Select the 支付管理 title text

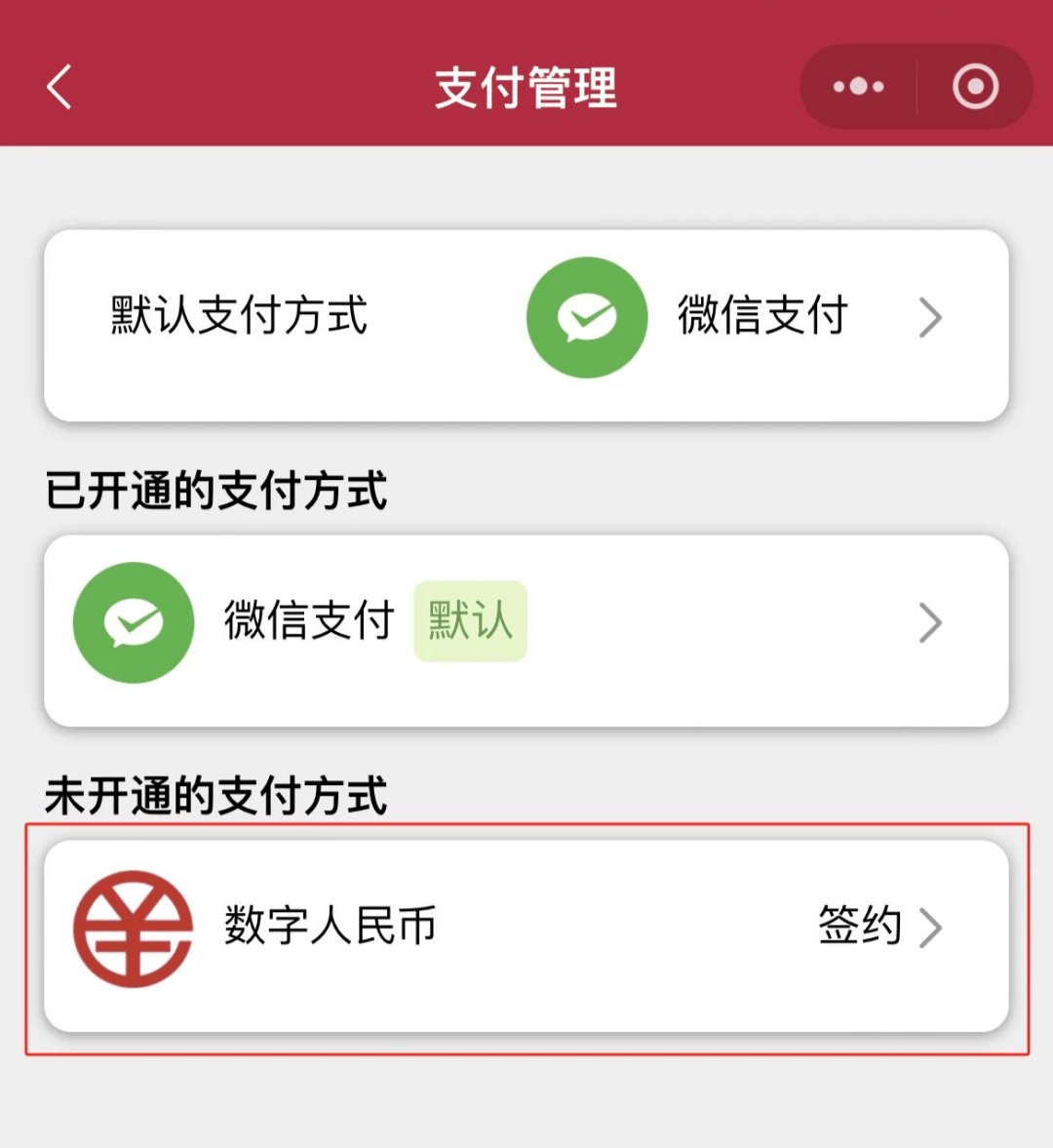526,86
